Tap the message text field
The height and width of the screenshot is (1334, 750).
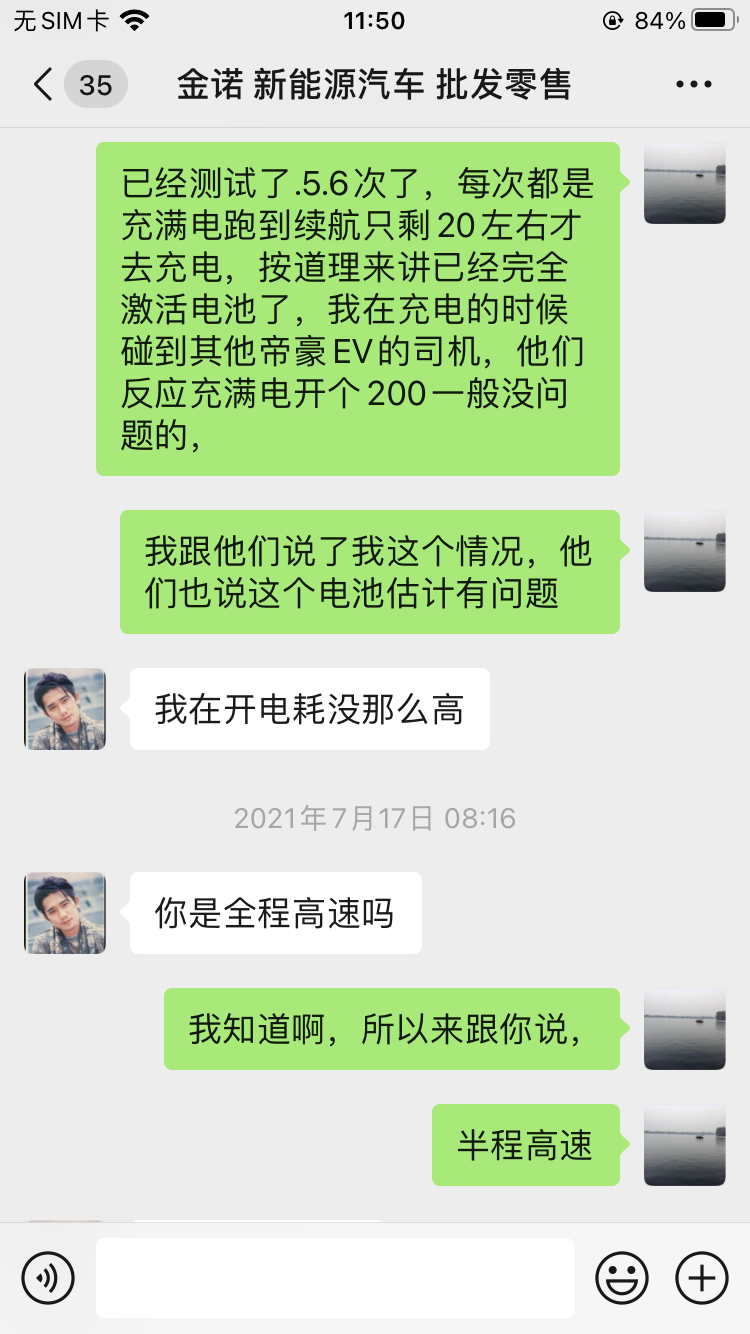(x=335, y=1277)
